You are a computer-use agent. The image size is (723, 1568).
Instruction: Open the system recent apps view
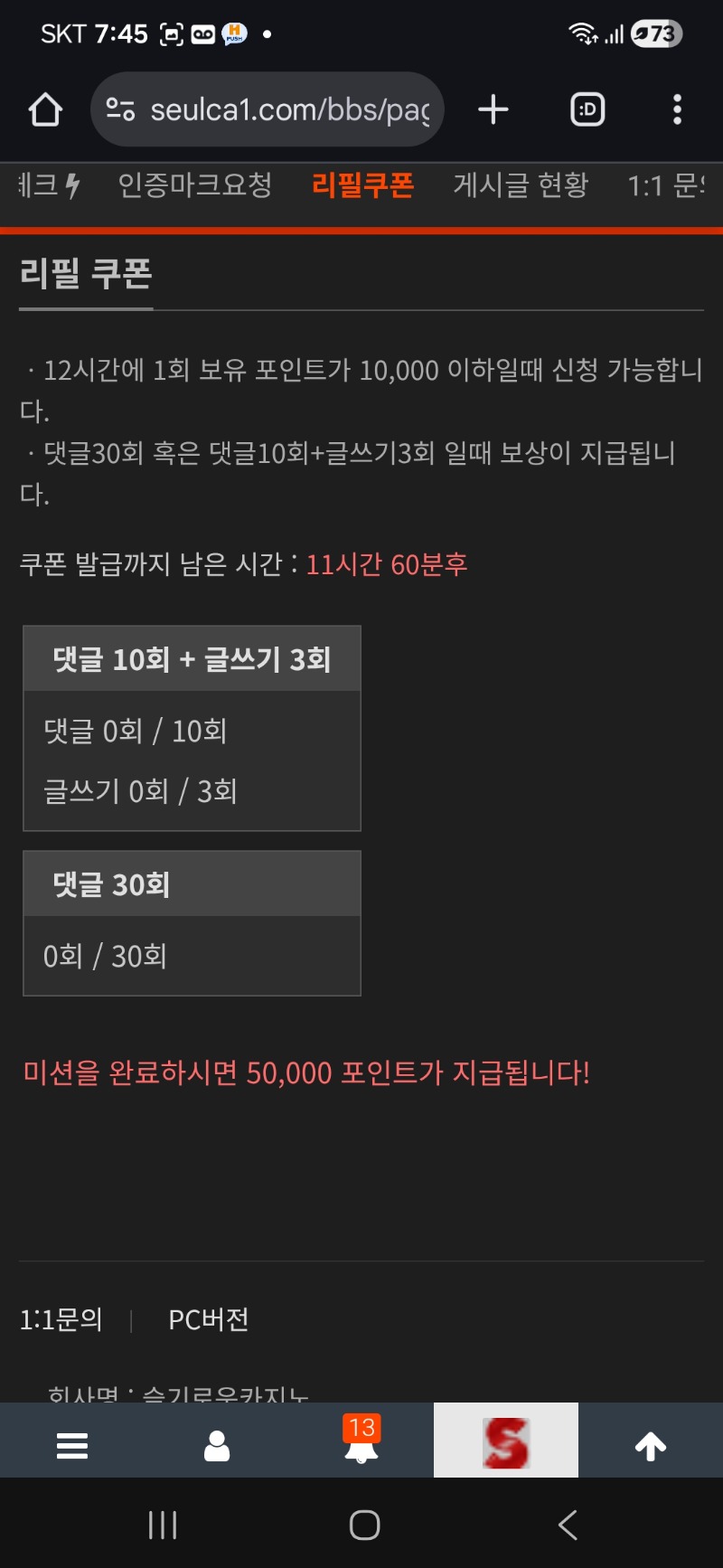click(163, 1525)
